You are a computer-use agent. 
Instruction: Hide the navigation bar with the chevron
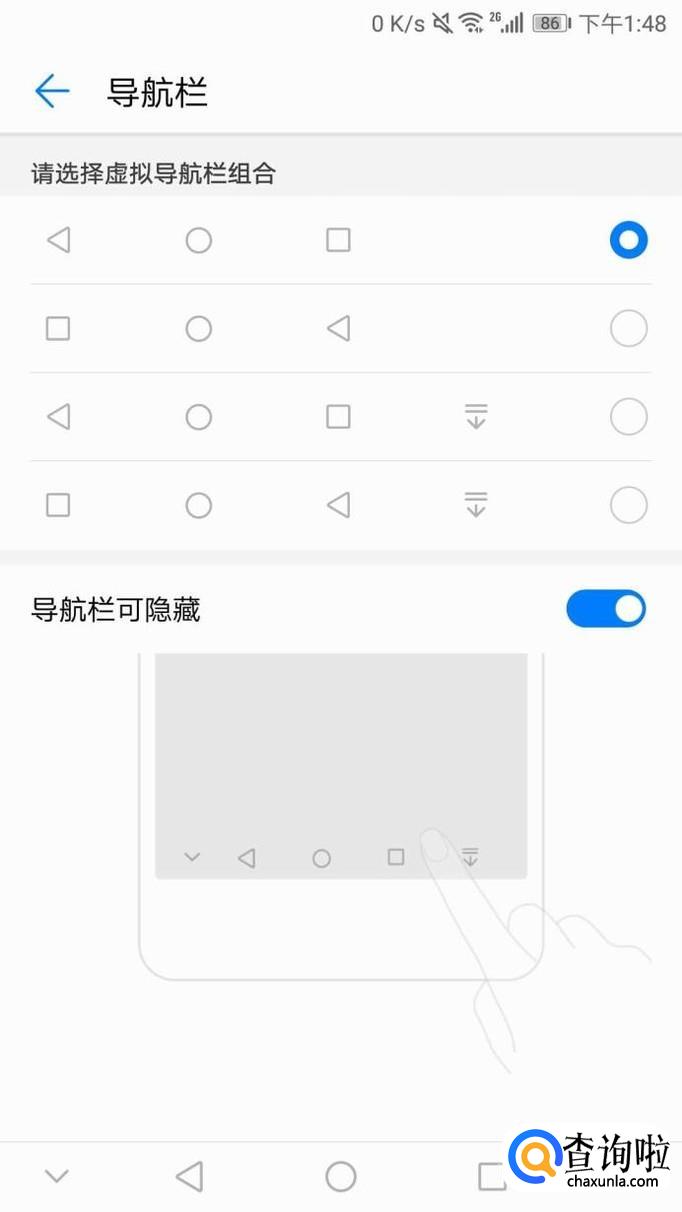tap(57, 1176)
